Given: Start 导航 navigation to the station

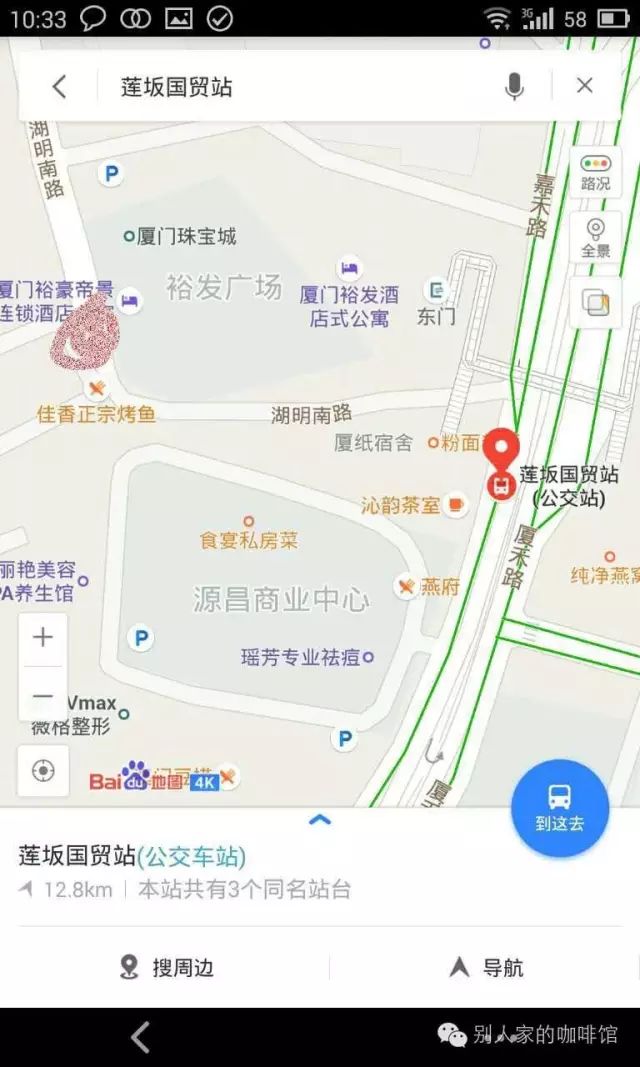Looking at the screenshot, I should (x=487, y=967).
